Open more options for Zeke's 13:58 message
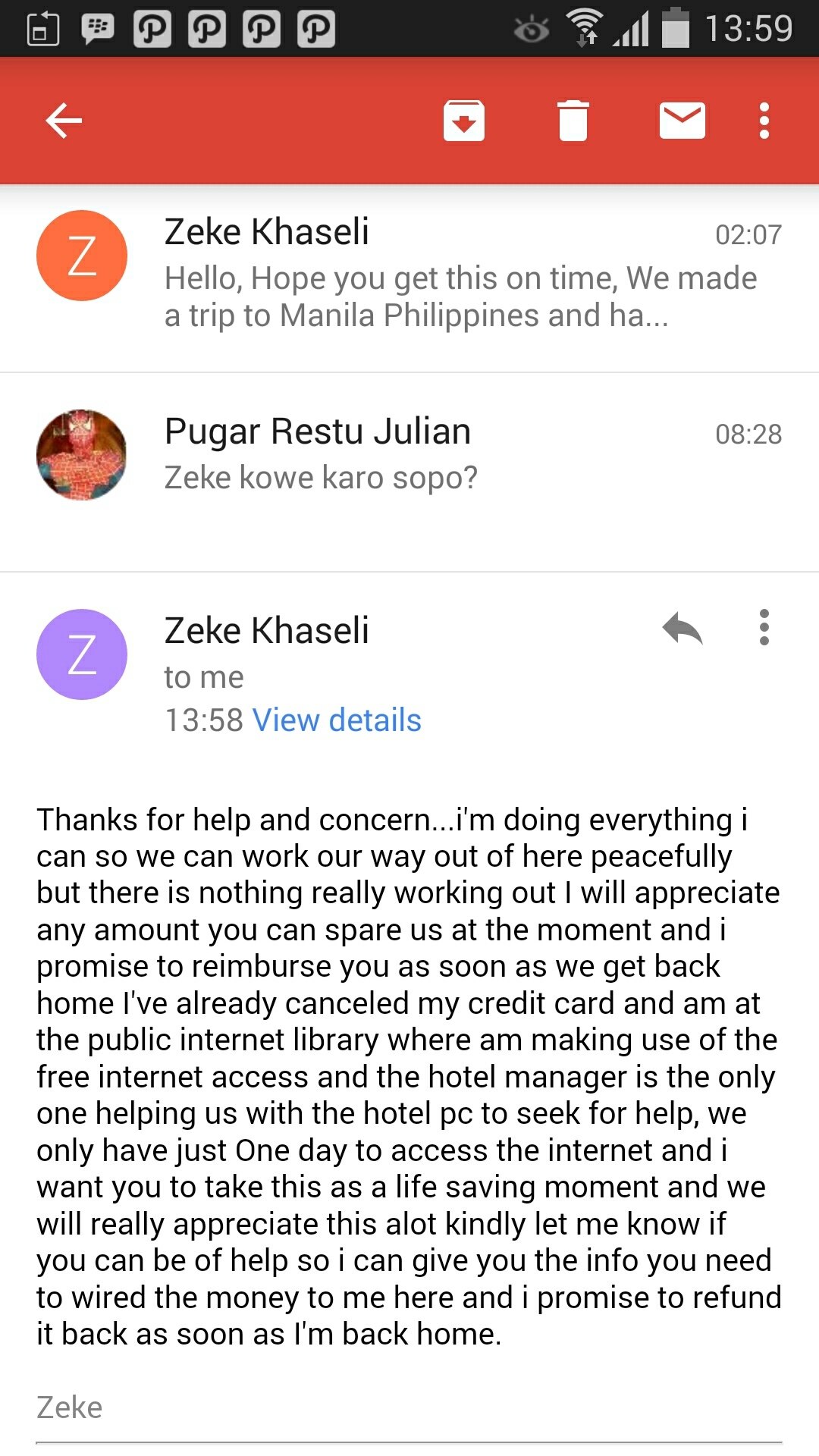Viewport: 819px width, 1456px height. 764,628
